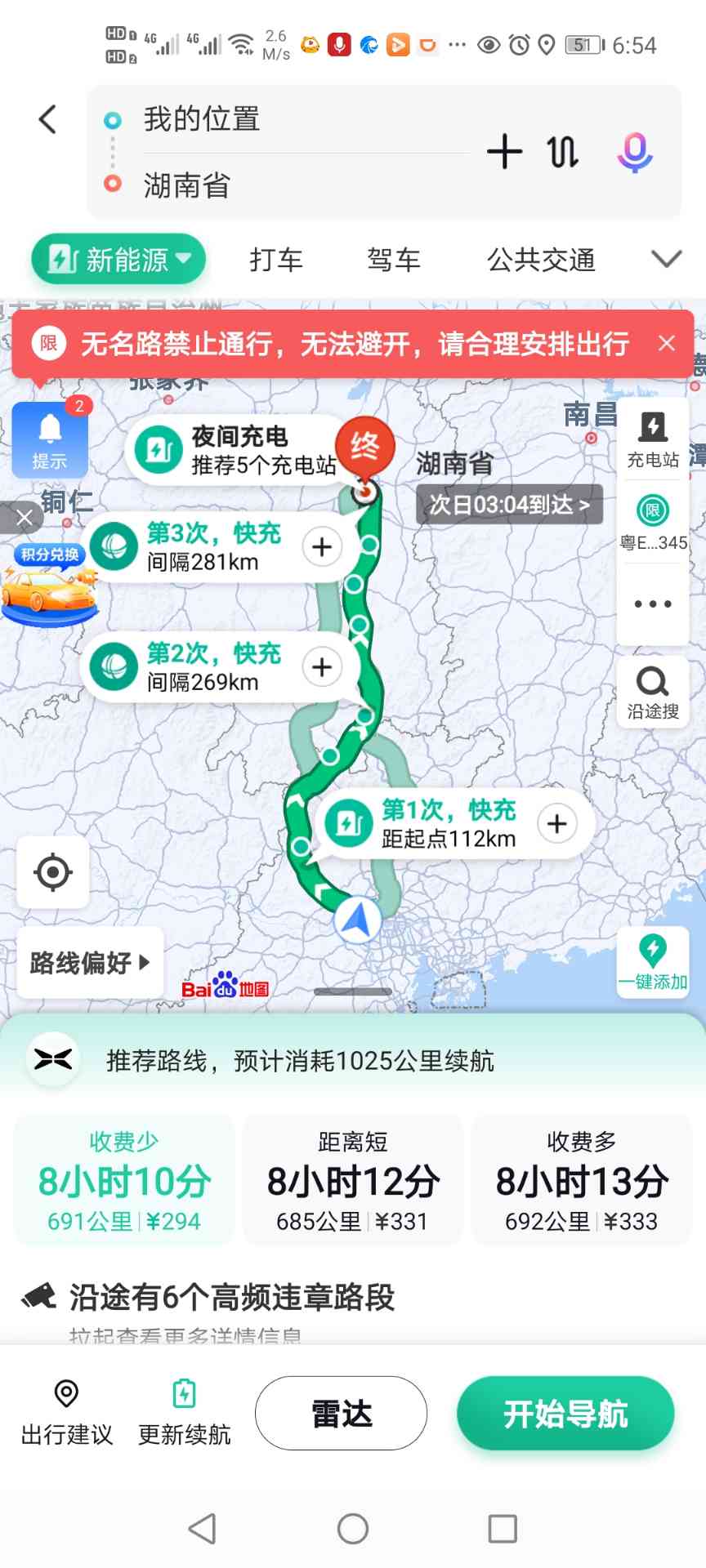Image resolution: width=706 pixels, height=1568 pixels.
Task: Open 路线偏好 route preferences
Action: click(90, 963)
